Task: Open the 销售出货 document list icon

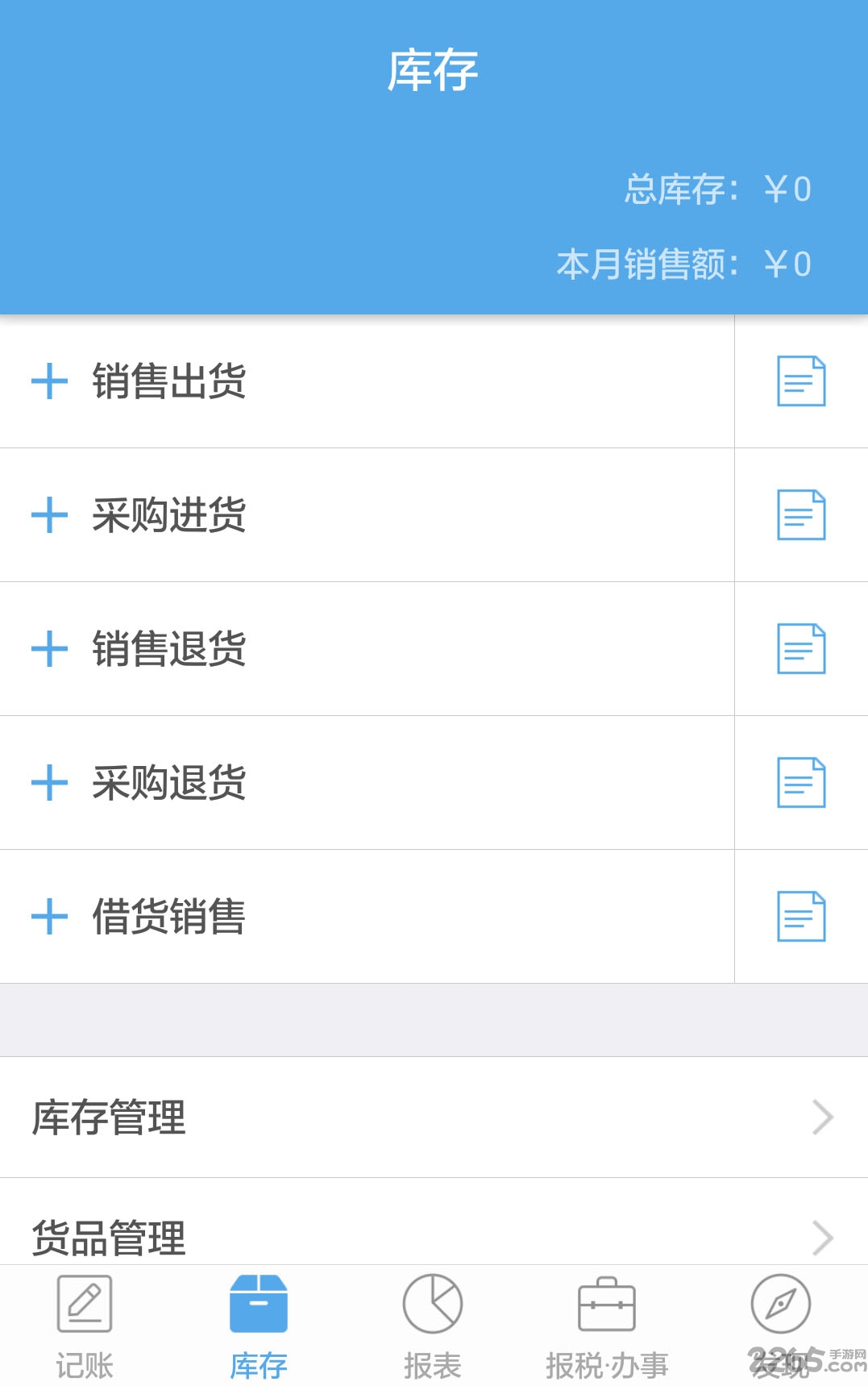Action: click(800, 382)
